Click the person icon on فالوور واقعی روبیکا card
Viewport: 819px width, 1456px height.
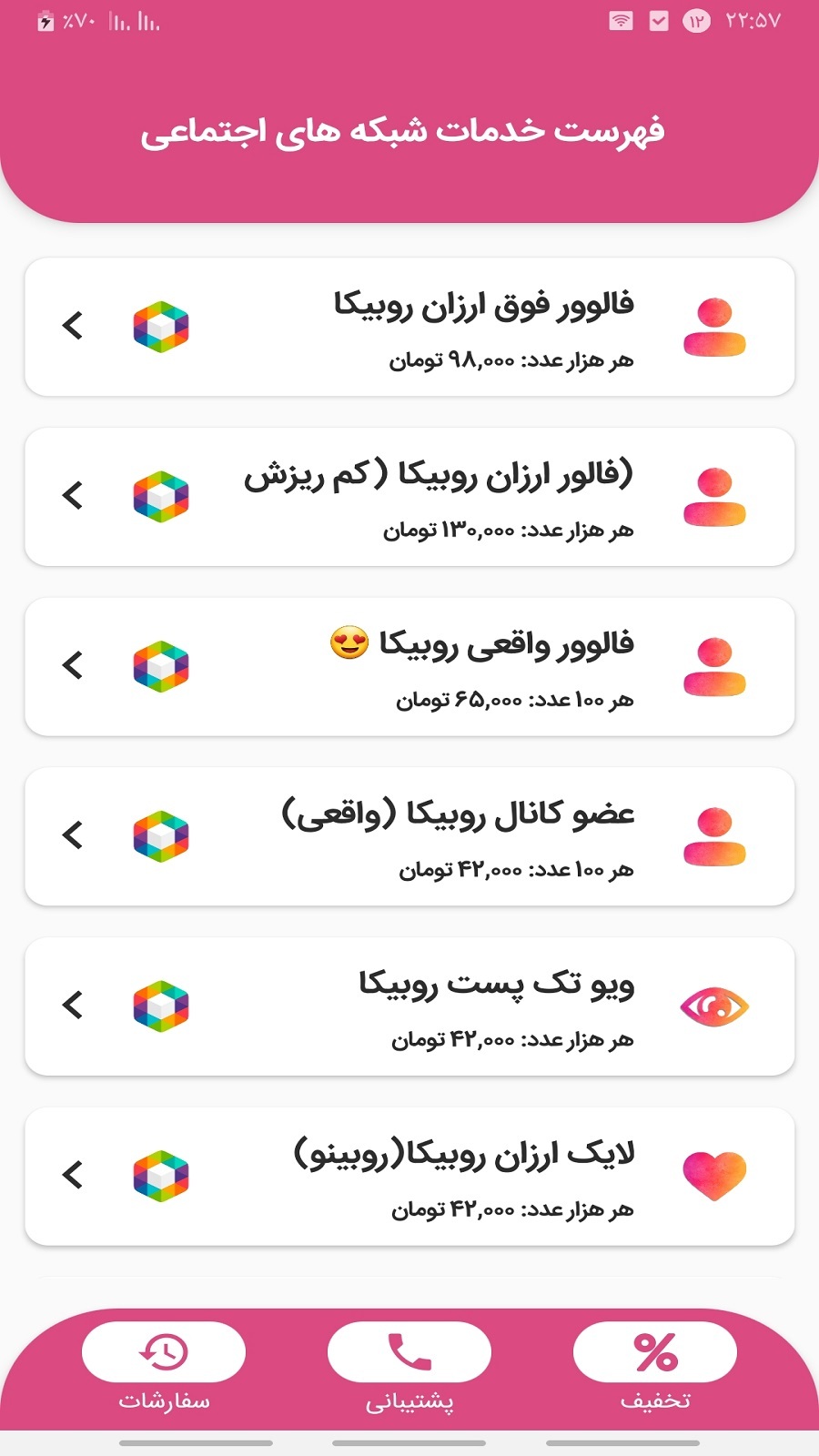click(714, 667)
